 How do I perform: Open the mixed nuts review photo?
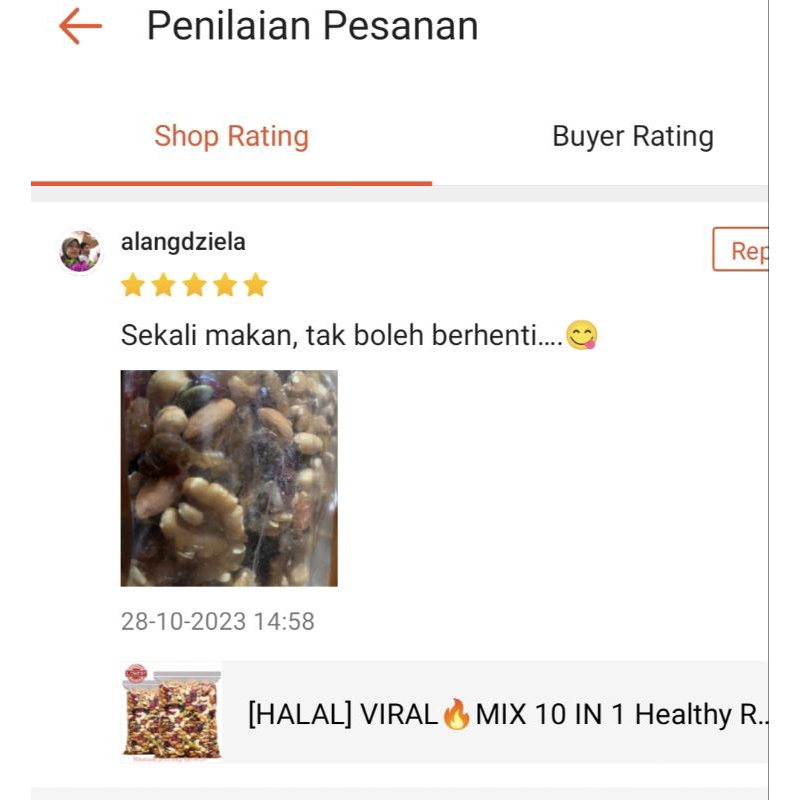tap(229, 478)
